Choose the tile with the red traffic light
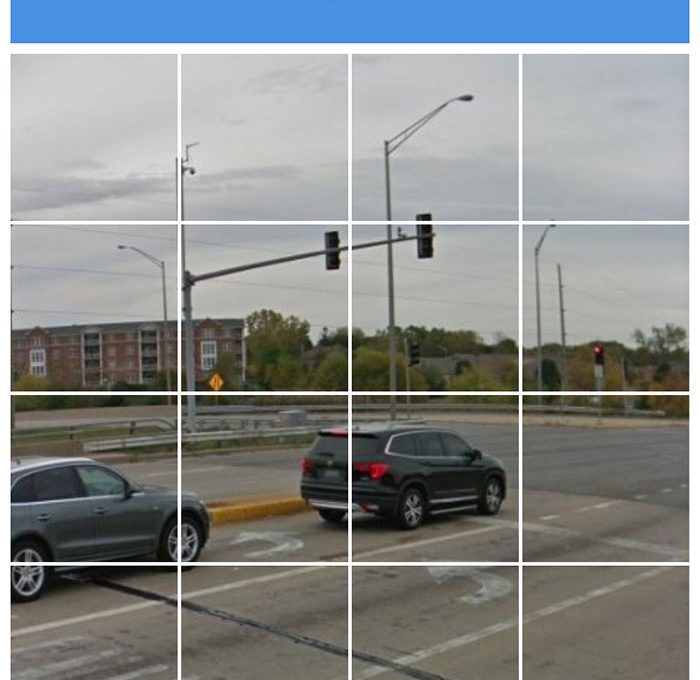Viewport: 700px width, 680px height. pos(605,308)
